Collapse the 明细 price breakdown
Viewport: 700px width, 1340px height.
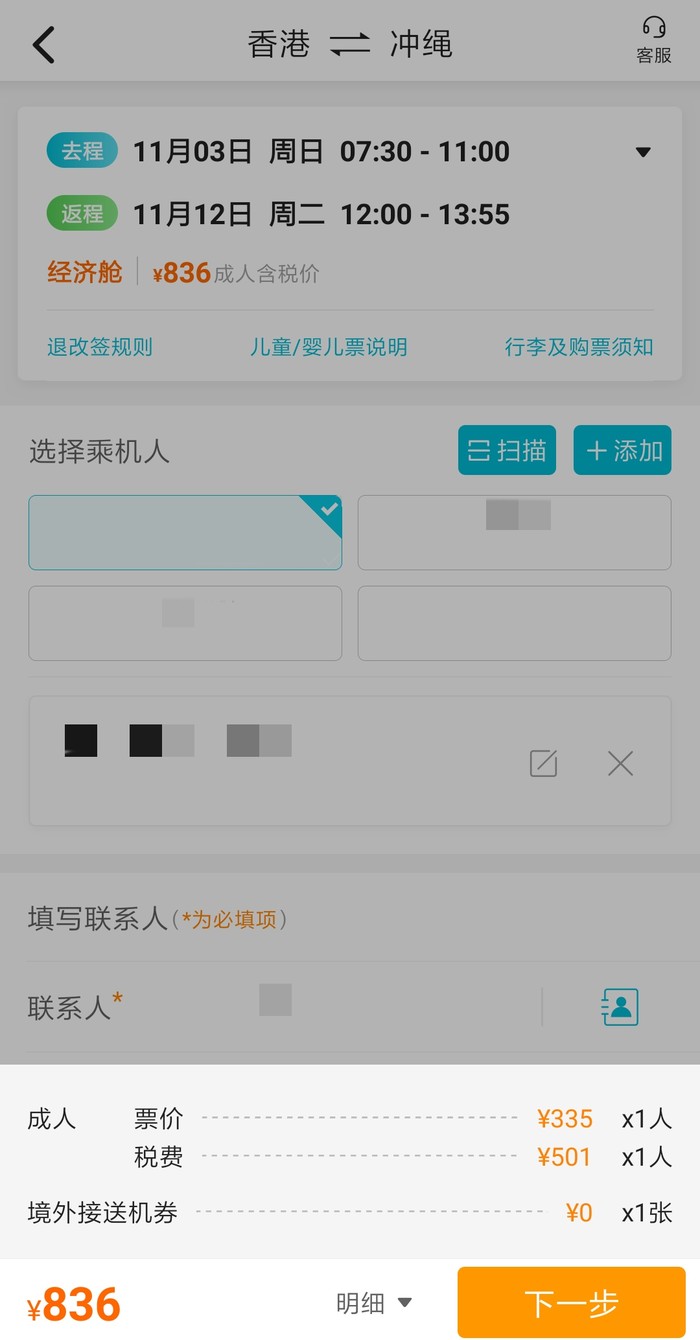(374, 1303)
